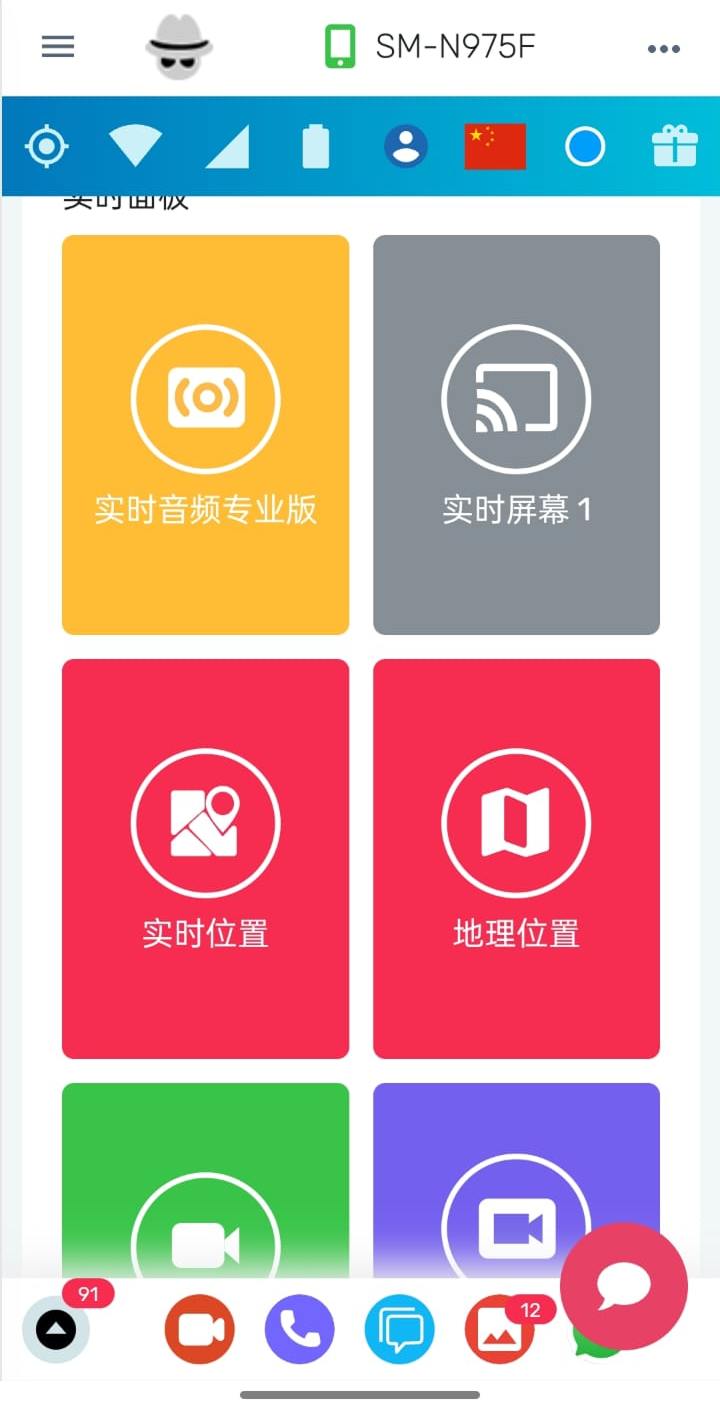Screen dimensions: 720x1413
Task: Open the gift icon in toolbar
Action: tap(674, 146)
